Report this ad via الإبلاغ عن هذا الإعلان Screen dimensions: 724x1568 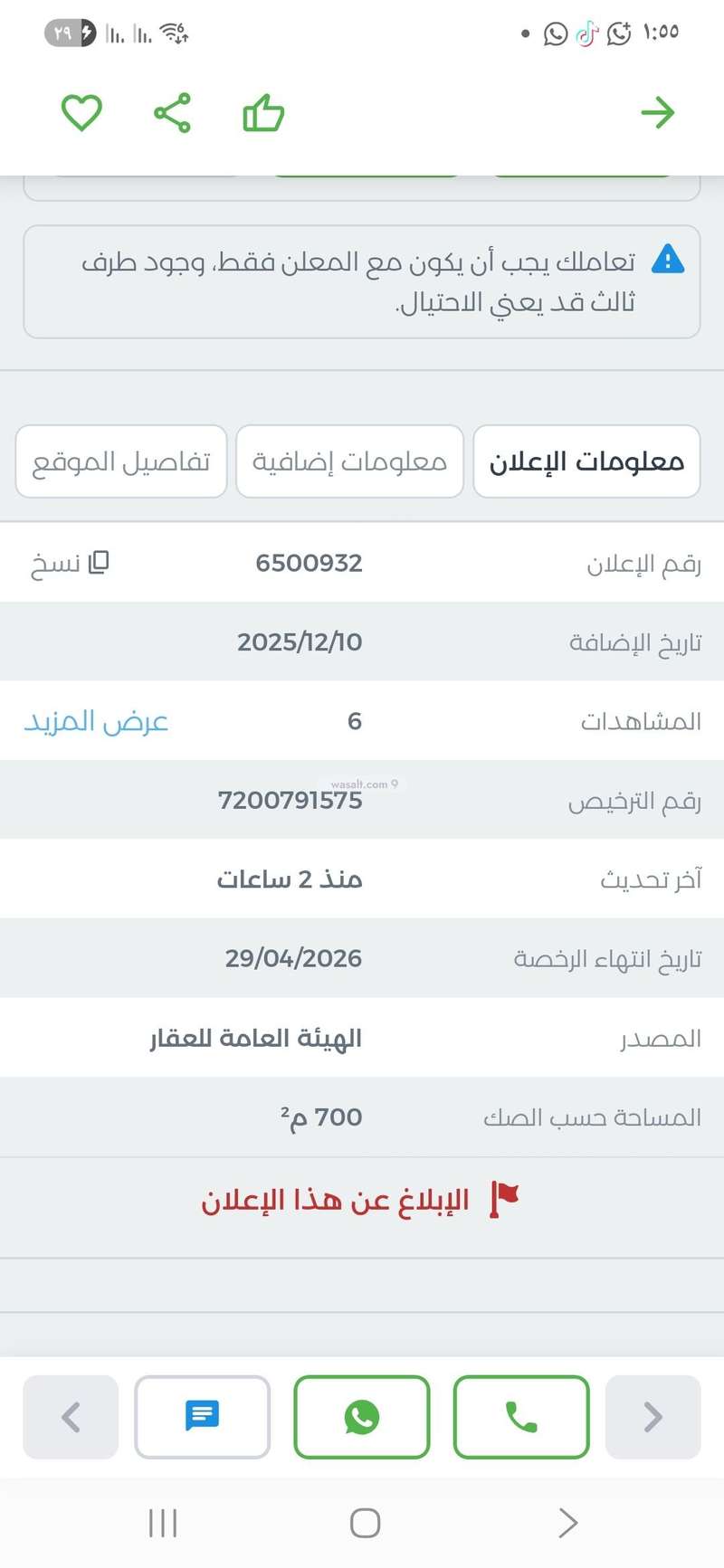360,1201
